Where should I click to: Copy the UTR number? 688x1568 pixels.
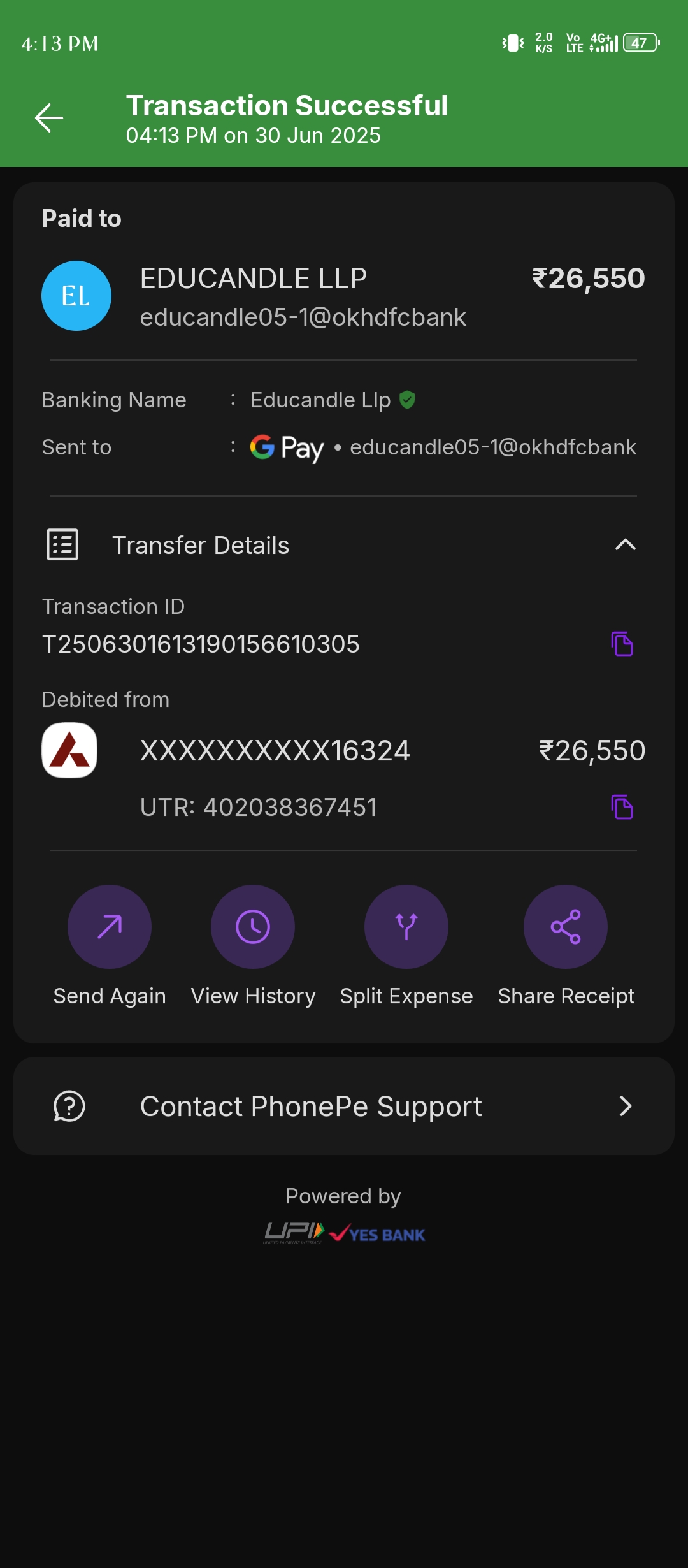(622, 807)
